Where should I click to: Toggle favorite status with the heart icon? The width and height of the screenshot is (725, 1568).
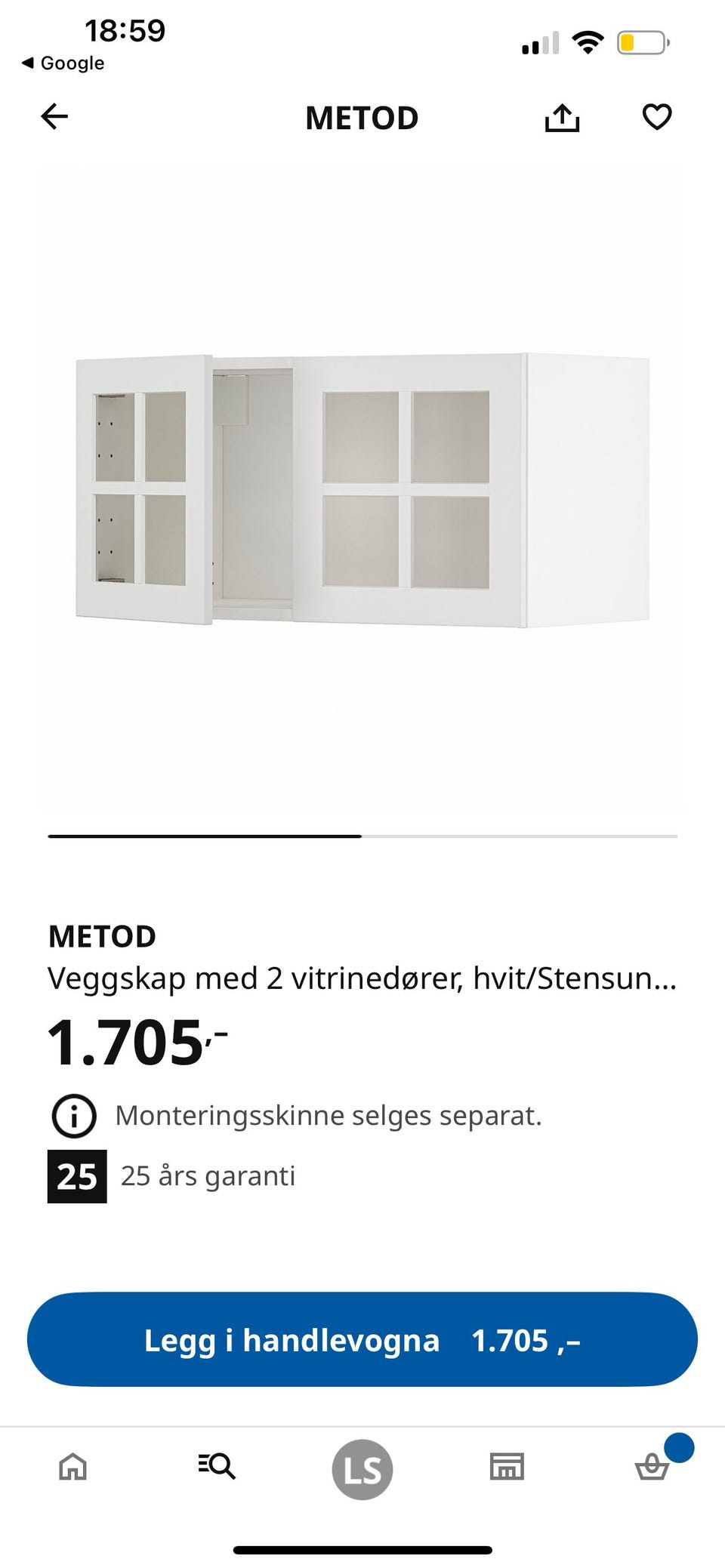[x=656, y=116]
